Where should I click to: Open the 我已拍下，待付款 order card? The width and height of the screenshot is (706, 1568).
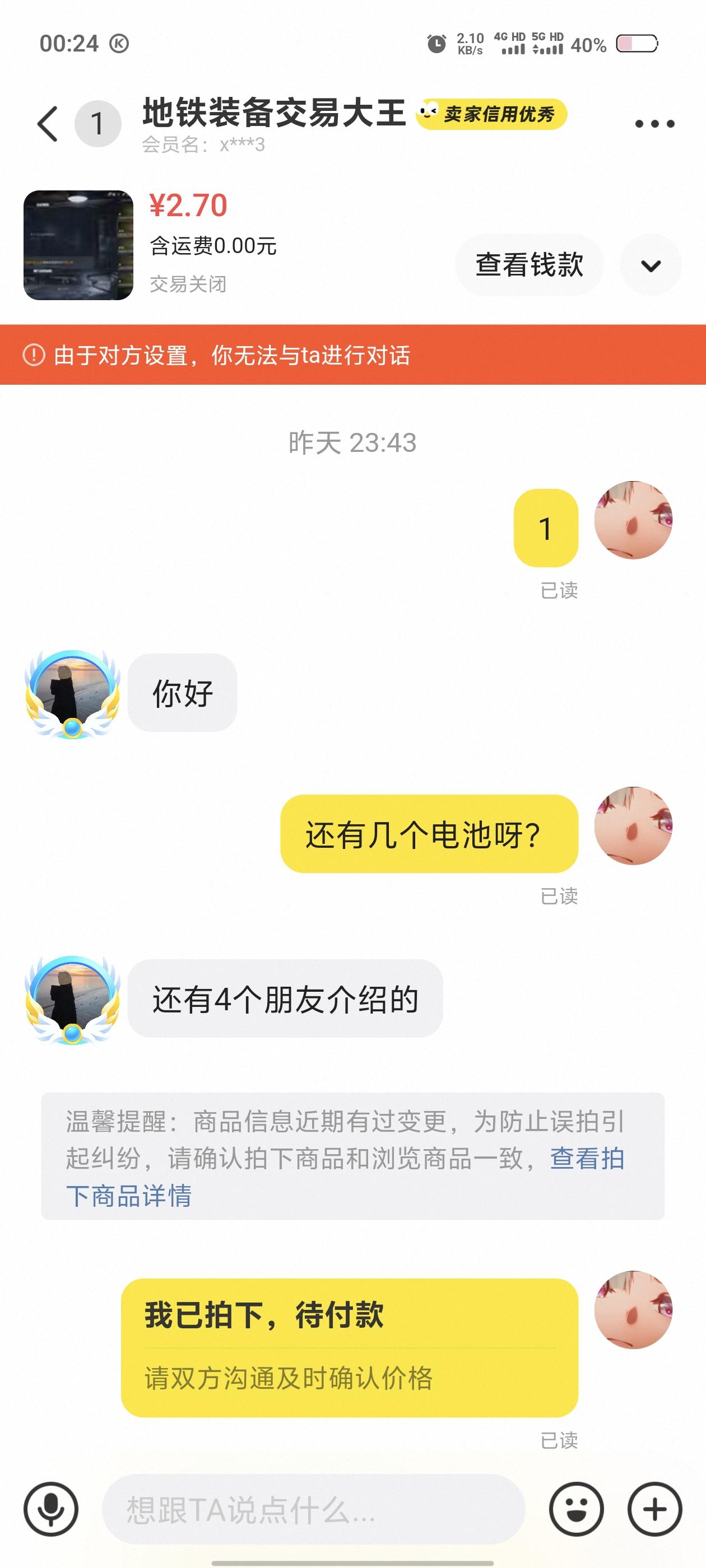tap(349, 1347)
